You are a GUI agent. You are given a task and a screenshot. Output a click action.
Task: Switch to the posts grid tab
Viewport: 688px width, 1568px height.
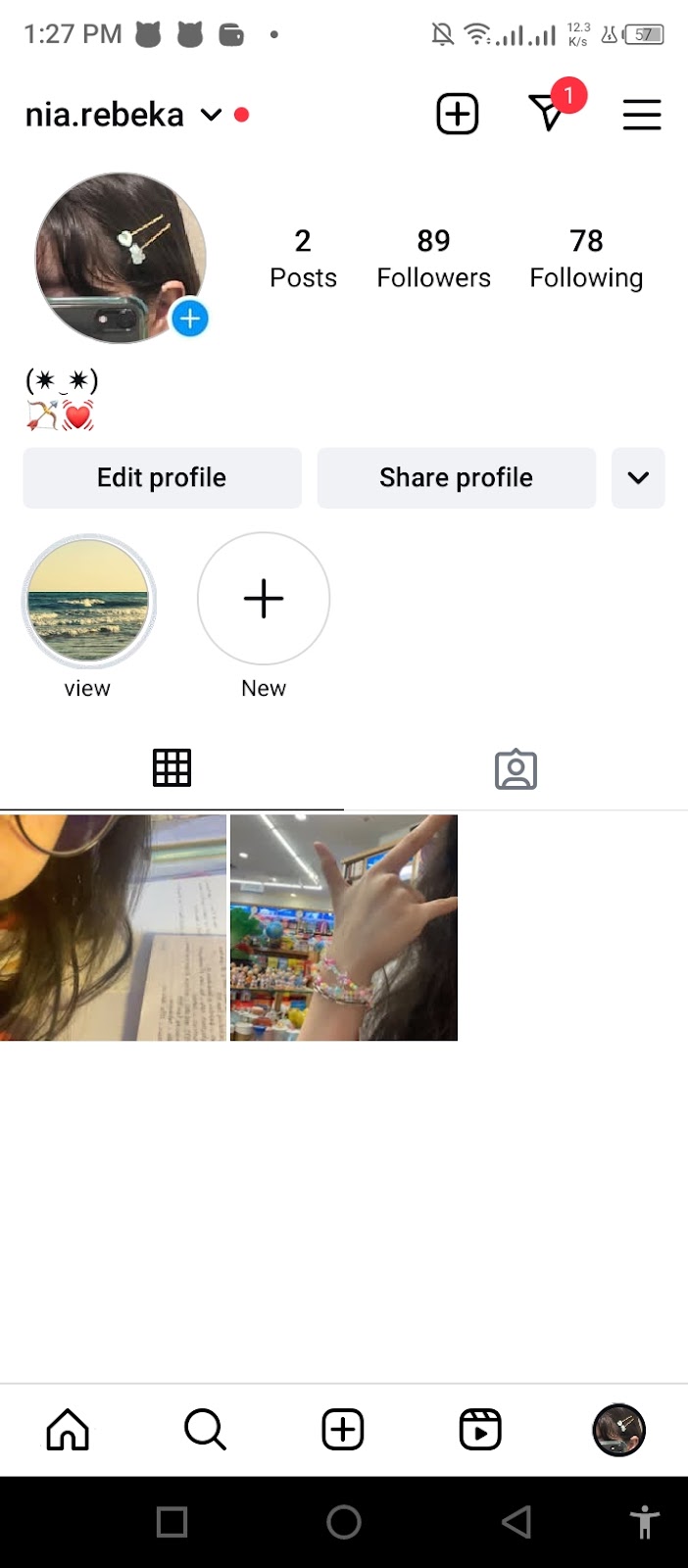point(172,768)
